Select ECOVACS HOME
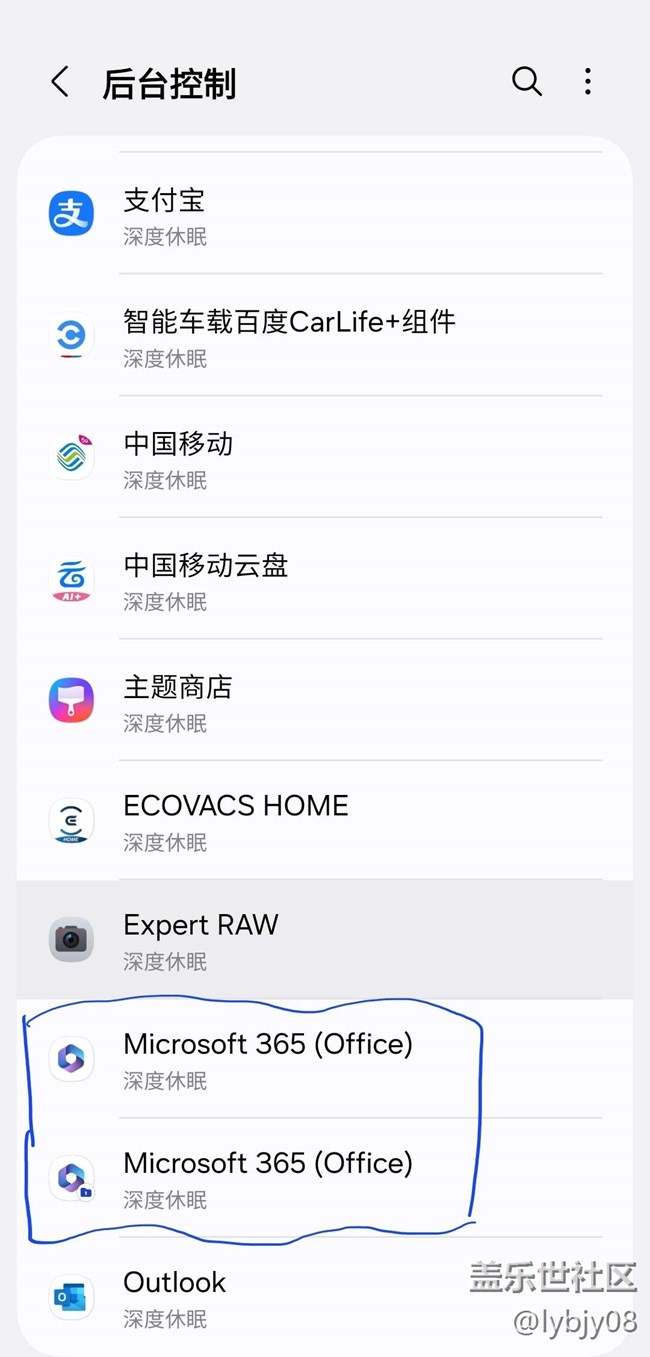Screen dimensions: 650x1357 point(325,821)
